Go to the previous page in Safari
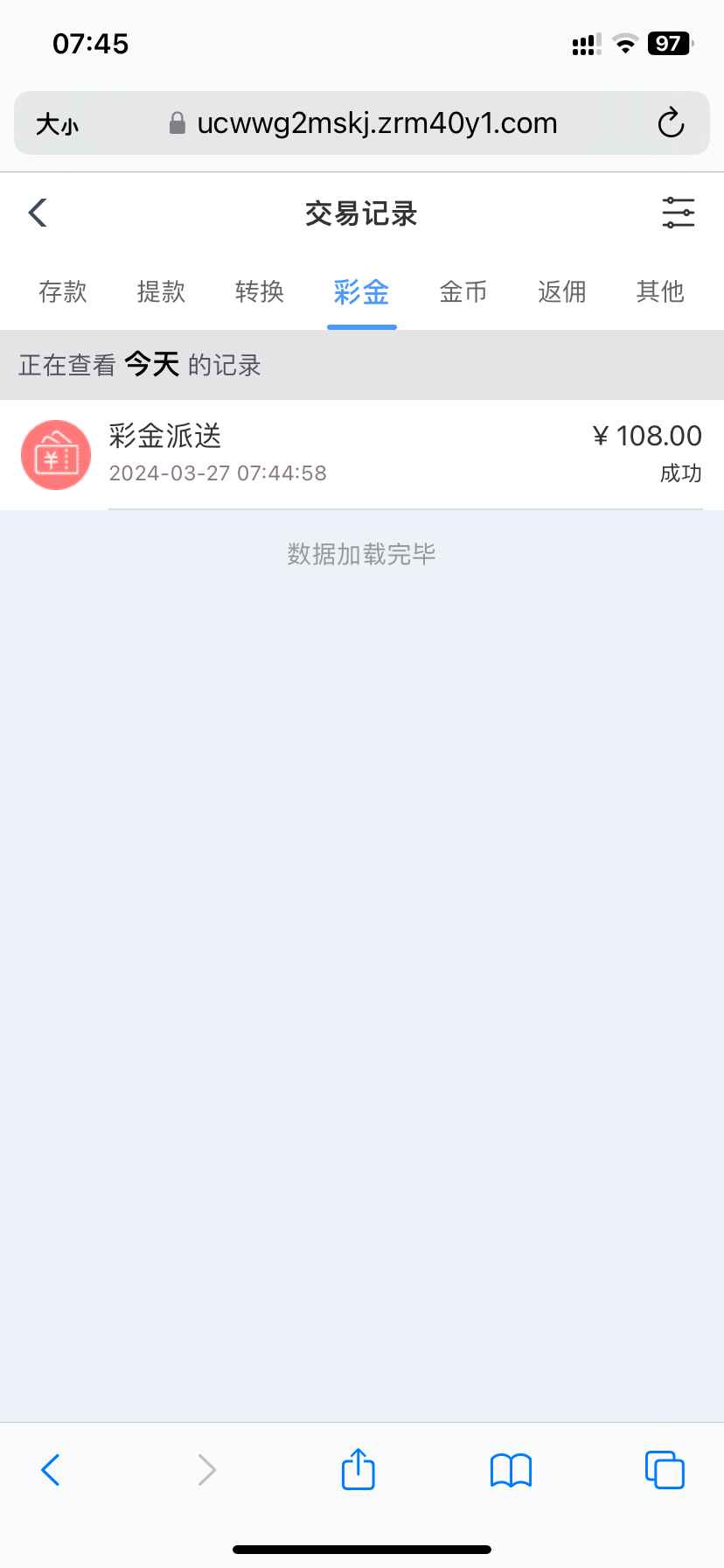Screen dimensions: 724x1568 [x=51, y=1470]
